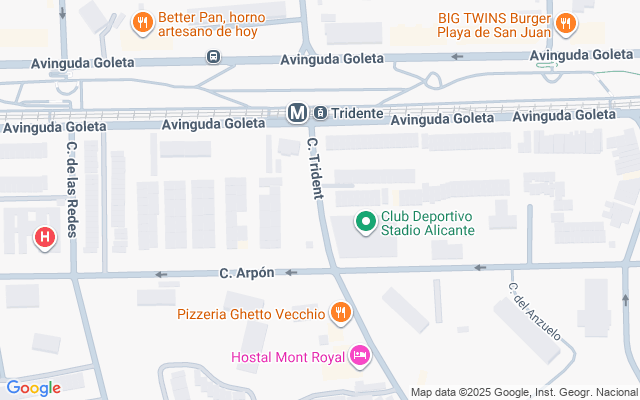
Task: Open the Hostal Mont Royal hotel pin
Action: (x=361, y=355)
